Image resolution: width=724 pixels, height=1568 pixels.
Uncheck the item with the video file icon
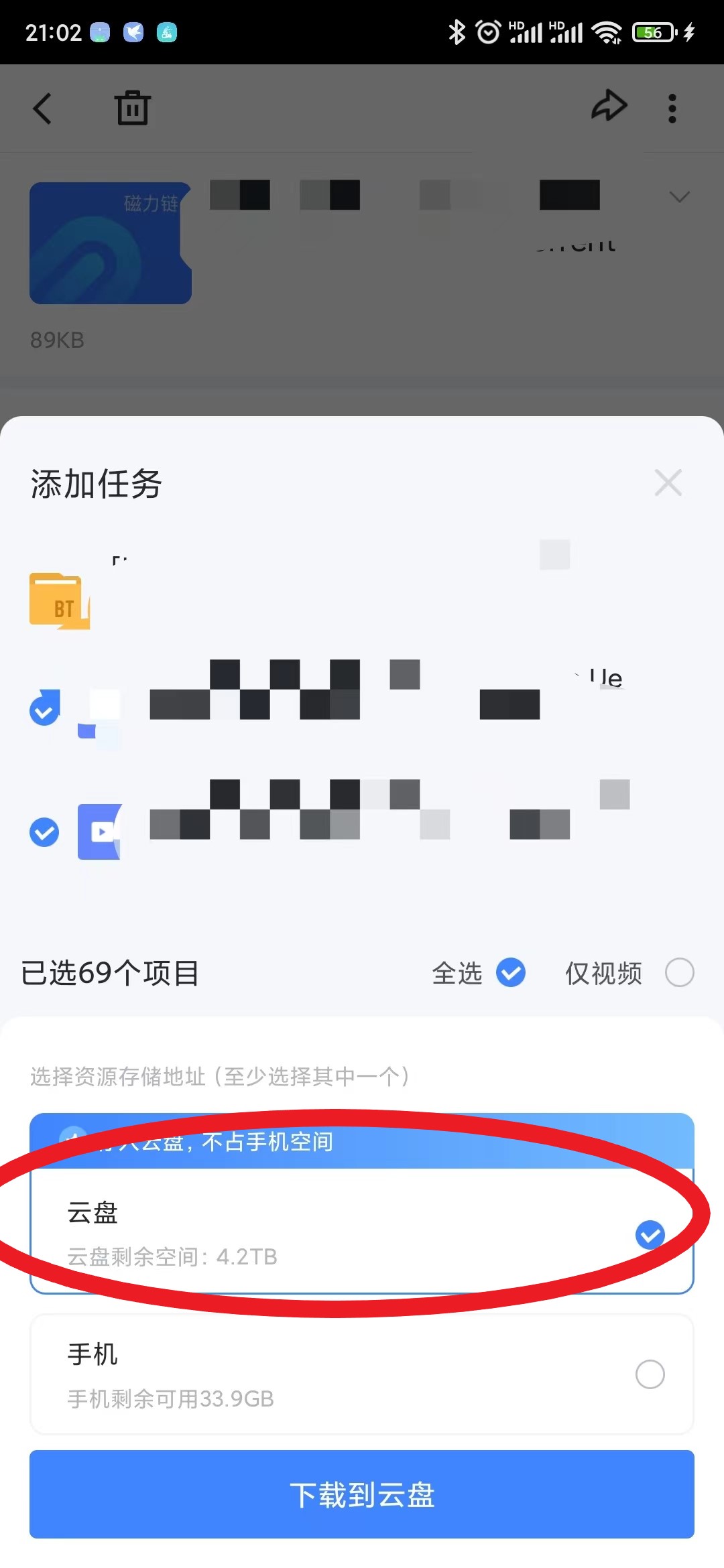pos(44,832)
